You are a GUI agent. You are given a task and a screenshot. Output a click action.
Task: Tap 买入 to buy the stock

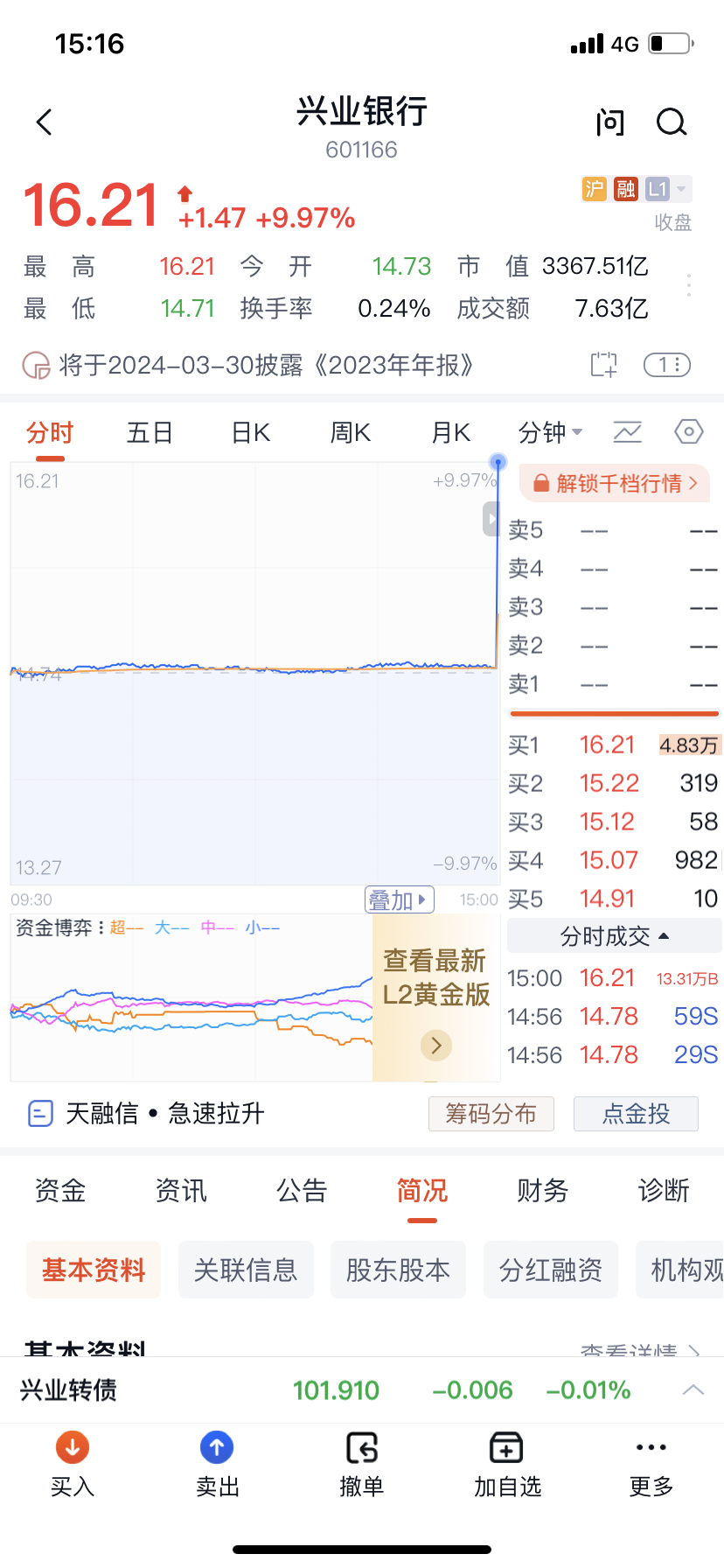[x=73, y=1465]
